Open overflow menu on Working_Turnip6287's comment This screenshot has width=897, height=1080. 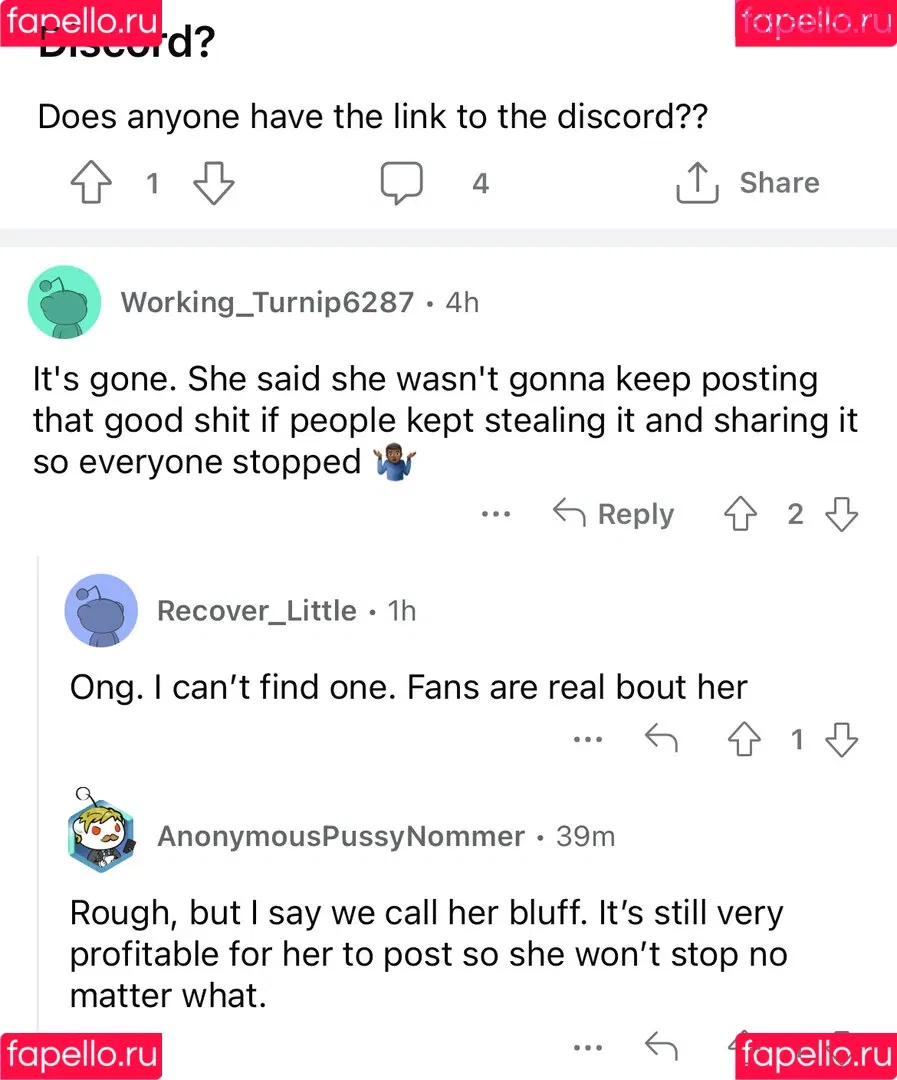495,515
